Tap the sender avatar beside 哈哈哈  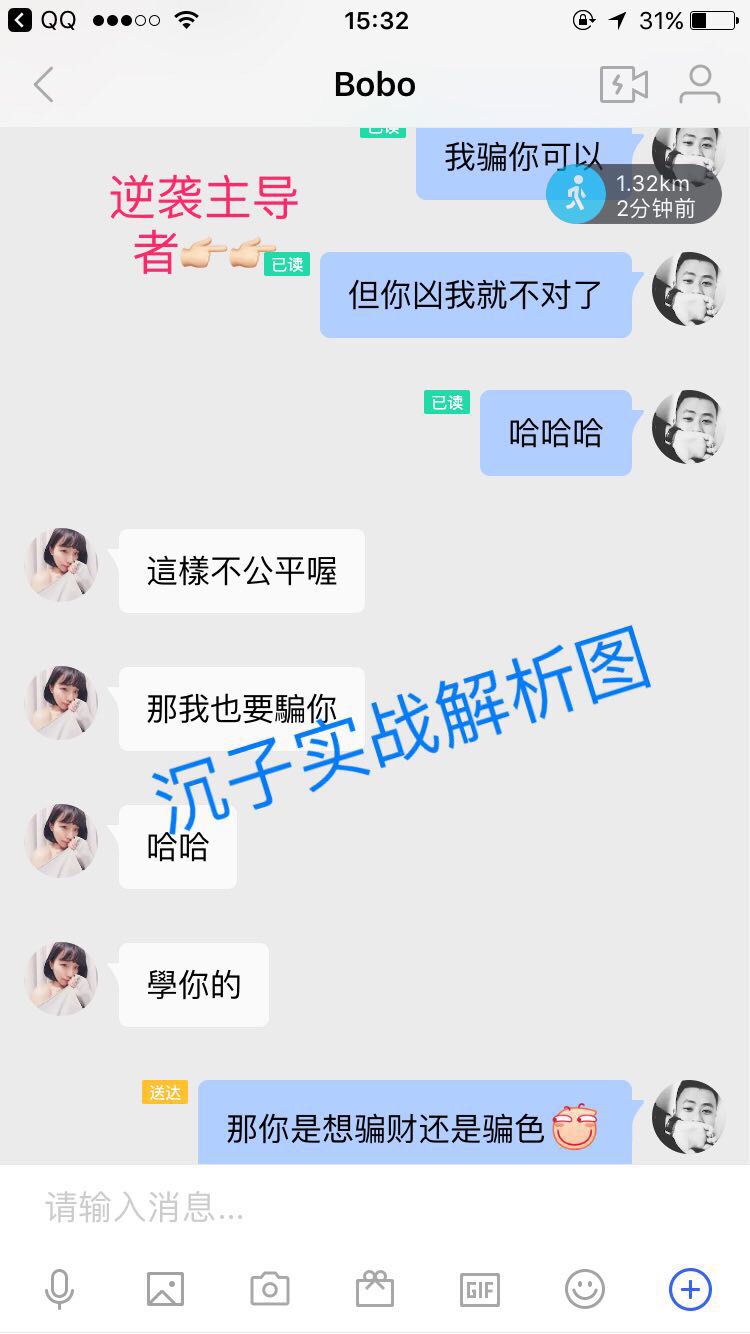pos(688,427)
